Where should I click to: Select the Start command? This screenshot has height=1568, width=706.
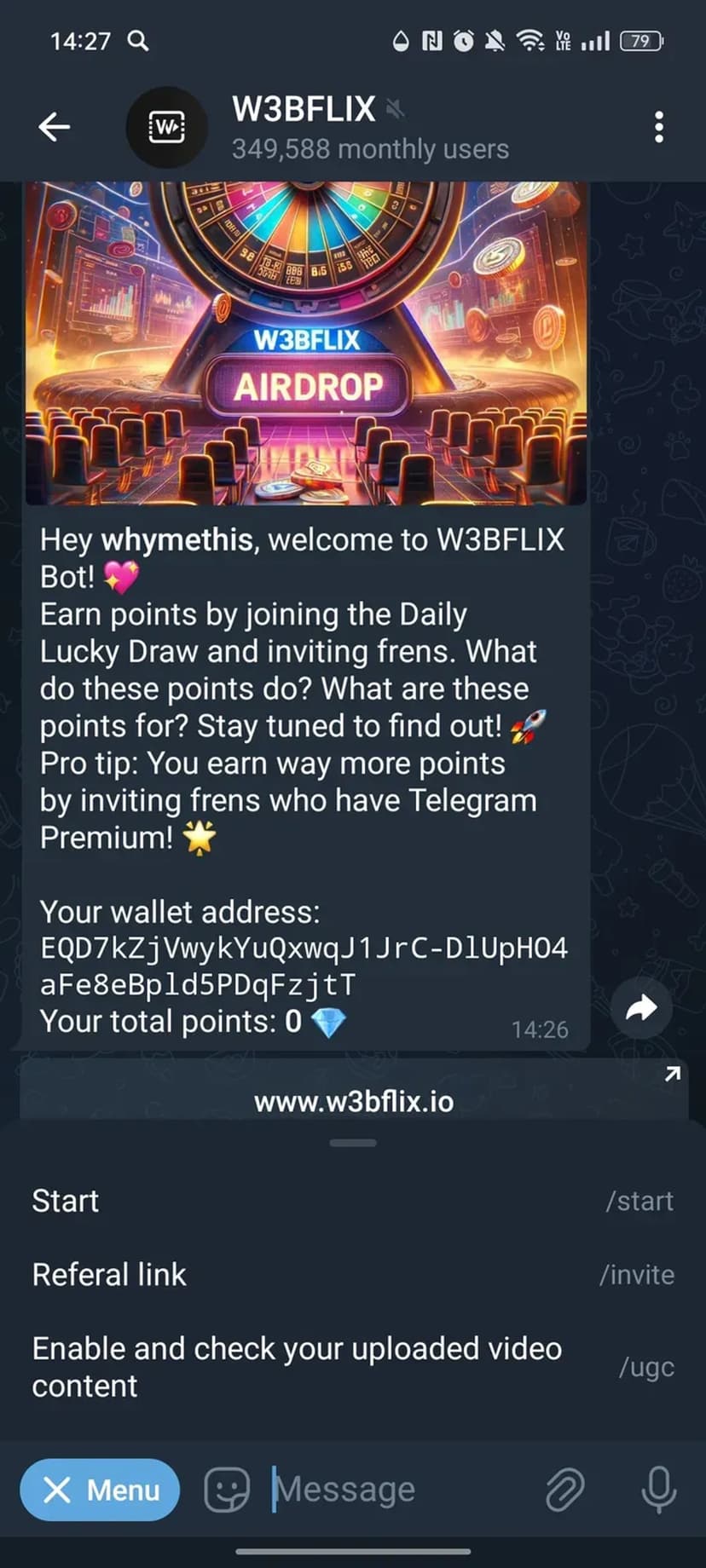click(x=352, y=1201)
